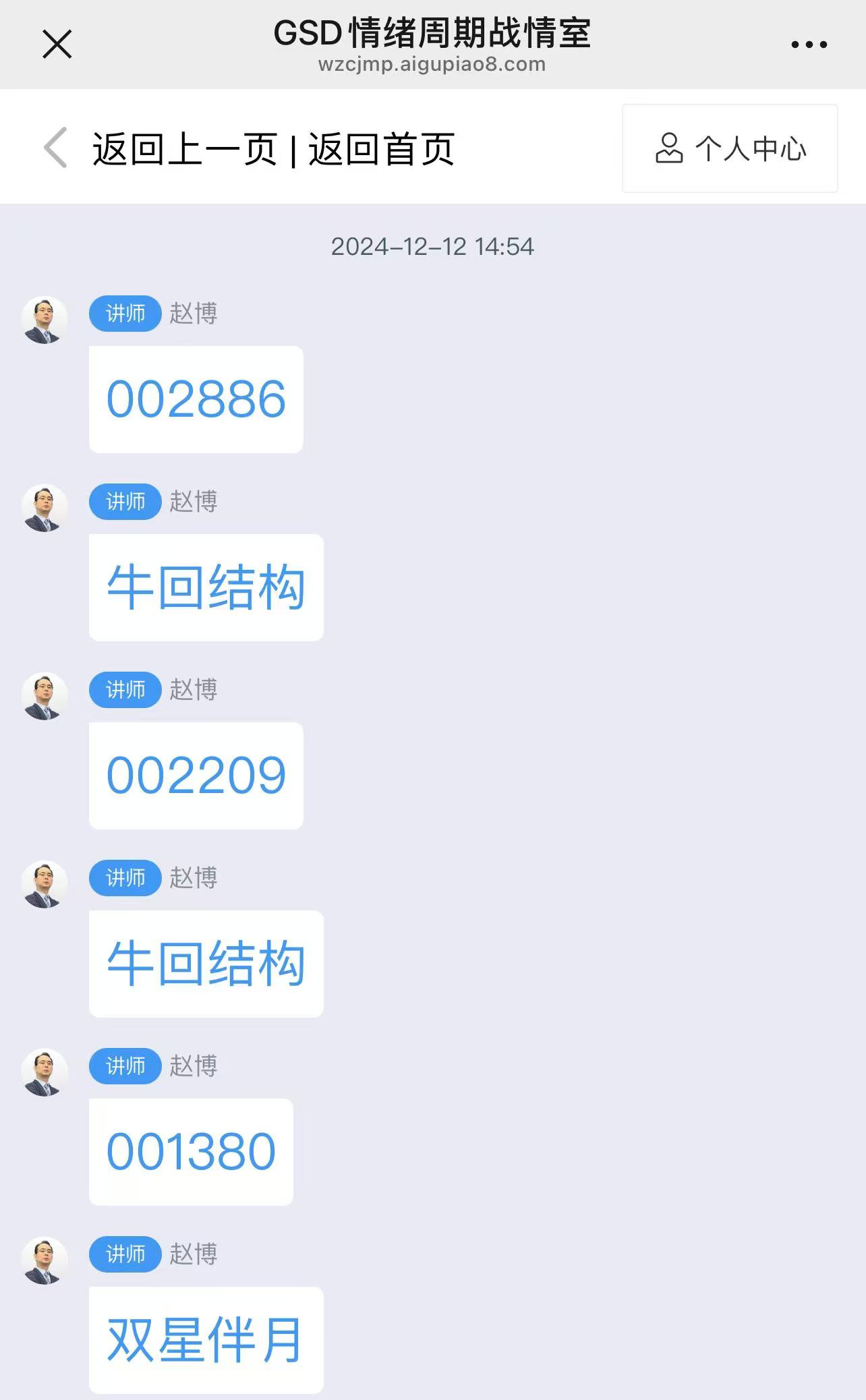Image resolution: width=866 pixels, height=1400 pixels.
Task: Open the three-dot overflow menu
Action: click(x=809, y=45)
